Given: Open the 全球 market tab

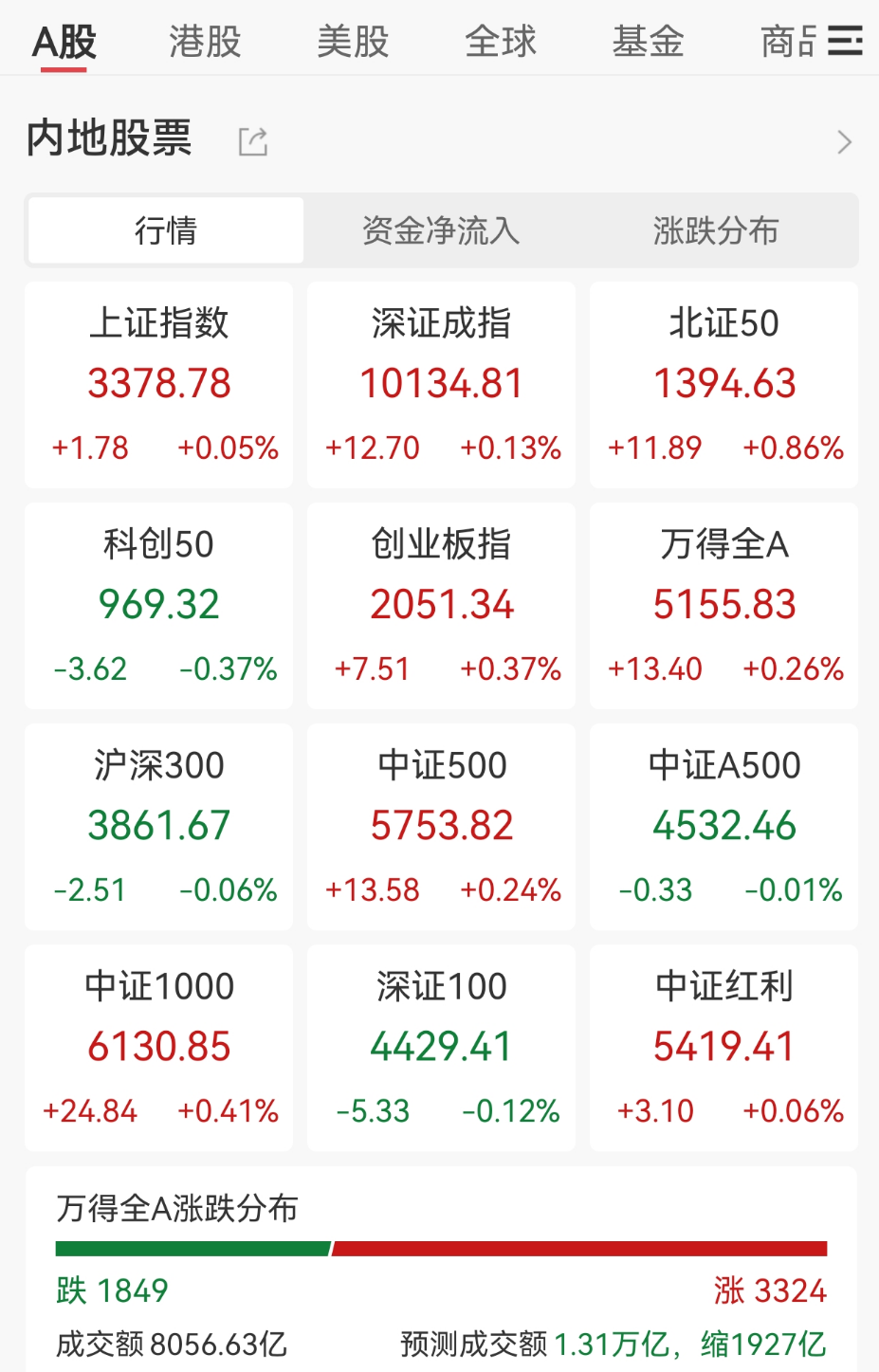Looking at the screenshot, I should point(500,41).
